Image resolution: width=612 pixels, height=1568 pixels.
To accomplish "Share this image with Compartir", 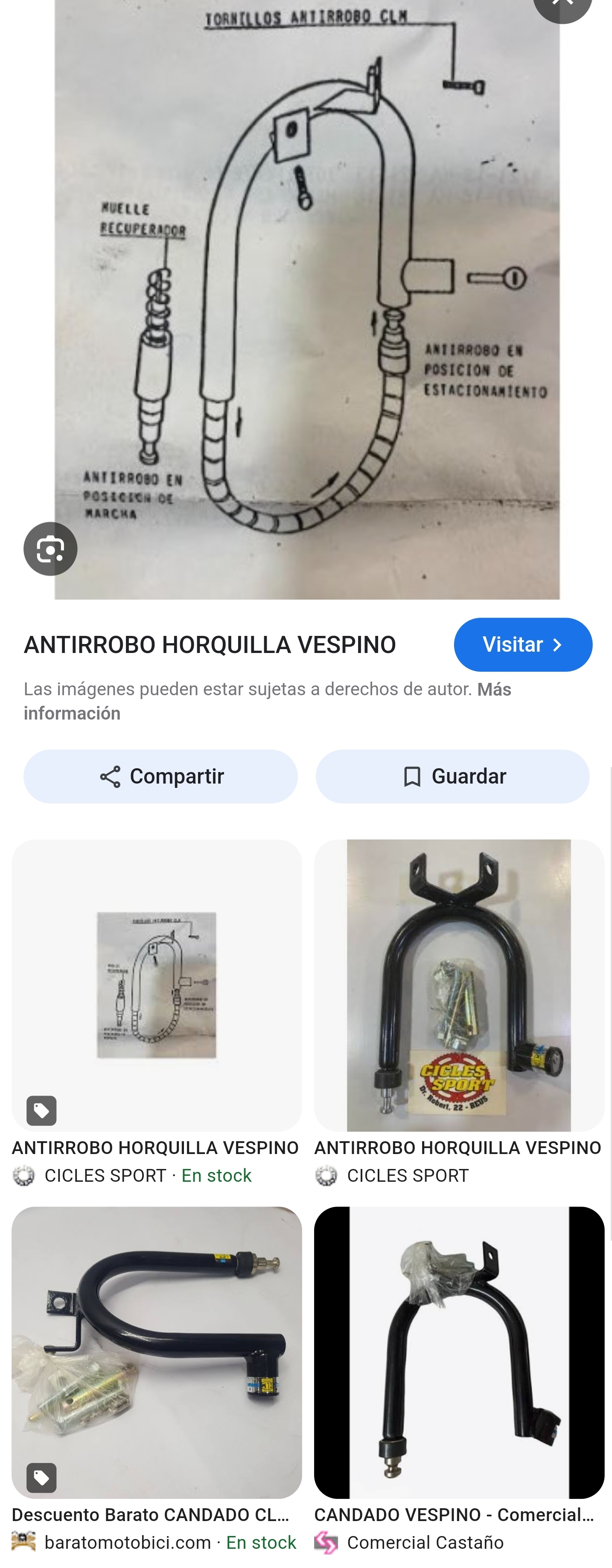I will [161, 777].
